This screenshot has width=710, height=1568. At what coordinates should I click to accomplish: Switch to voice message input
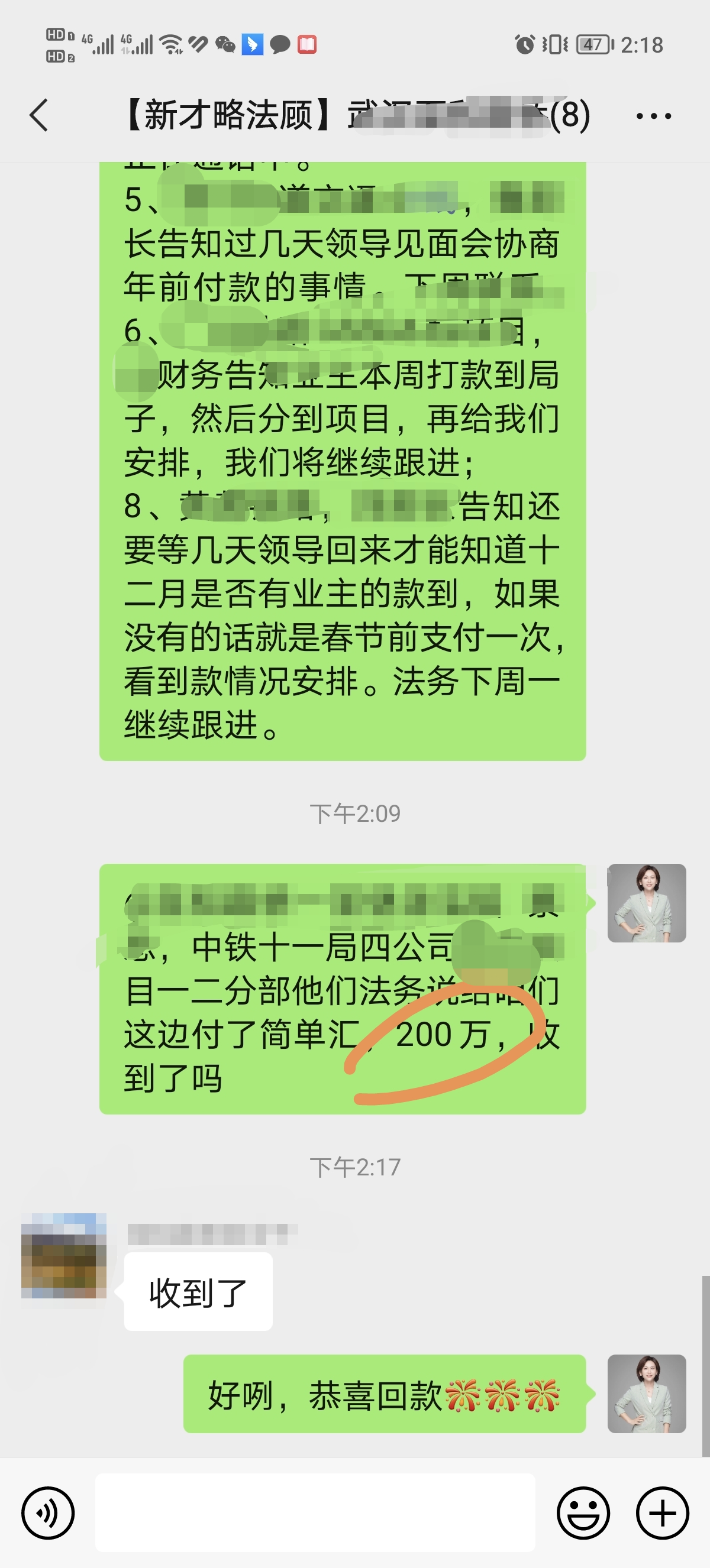(47, 1512)
